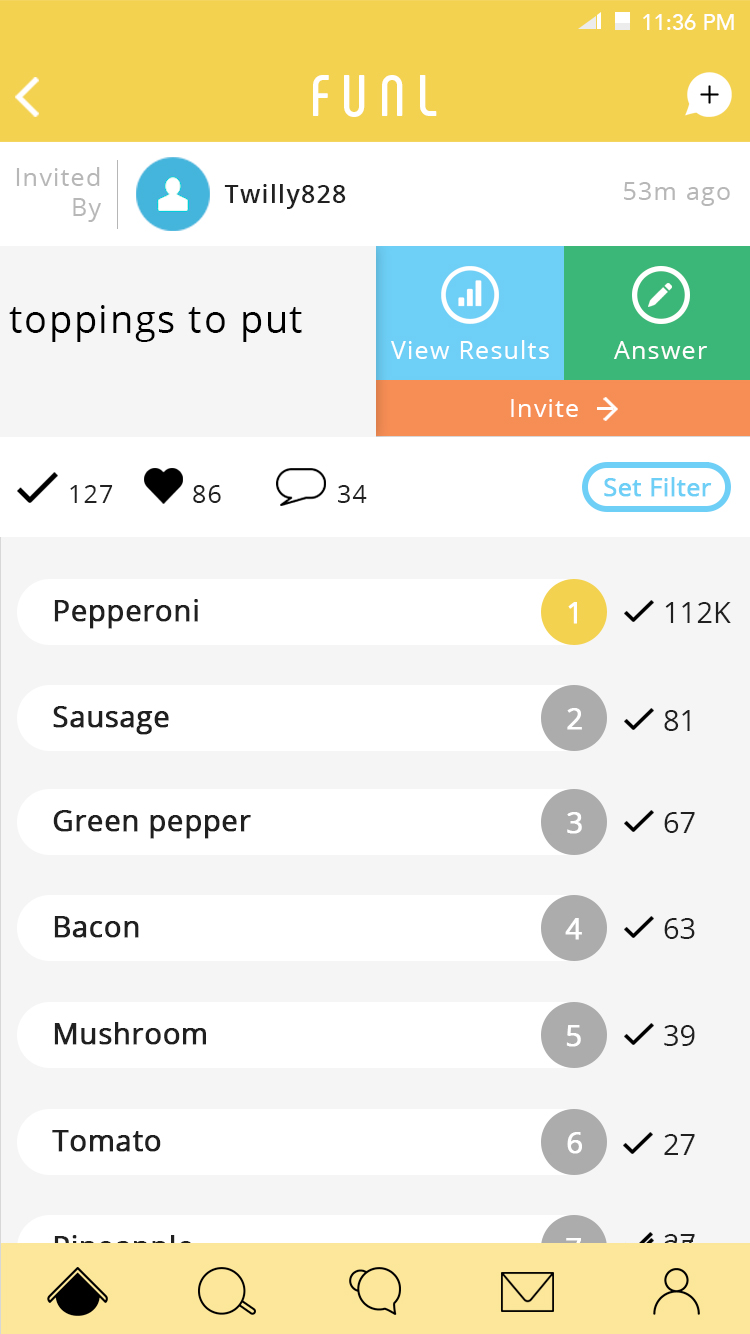750x1334 pixels.
Task: Switch to the Search tab
Action: point(227,1290)
